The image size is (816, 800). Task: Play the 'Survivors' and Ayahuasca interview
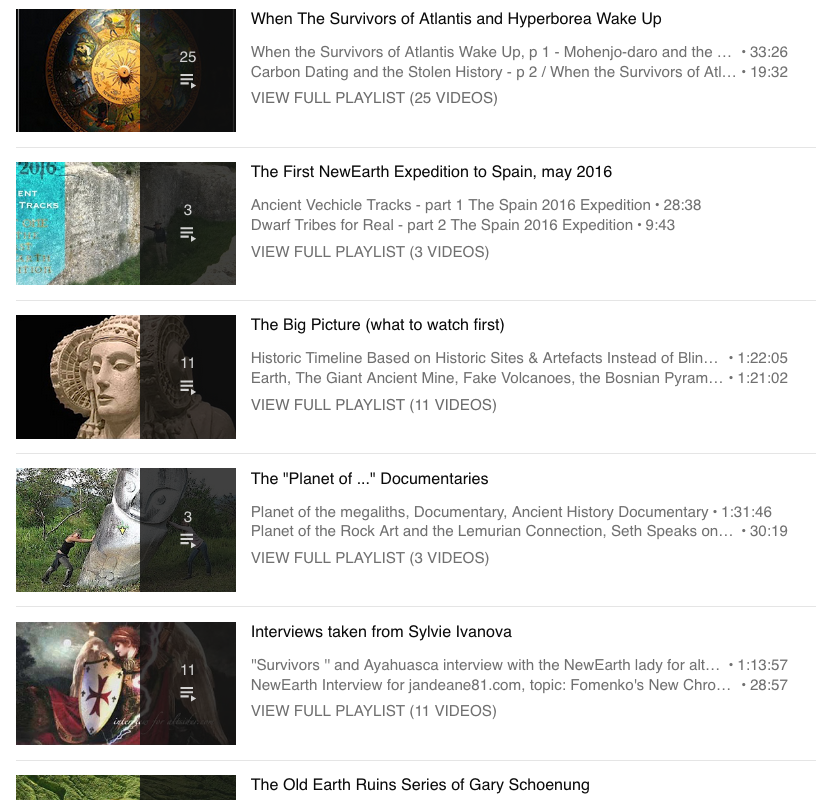click(x=485, y=665)
